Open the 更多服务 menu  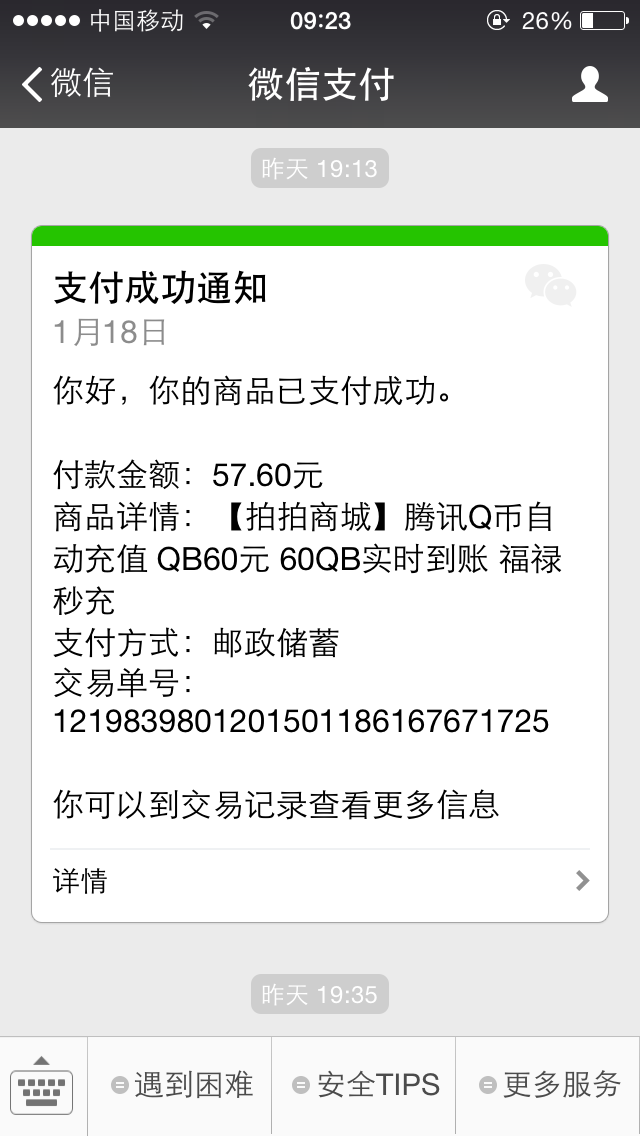(x=549, y=1085)
